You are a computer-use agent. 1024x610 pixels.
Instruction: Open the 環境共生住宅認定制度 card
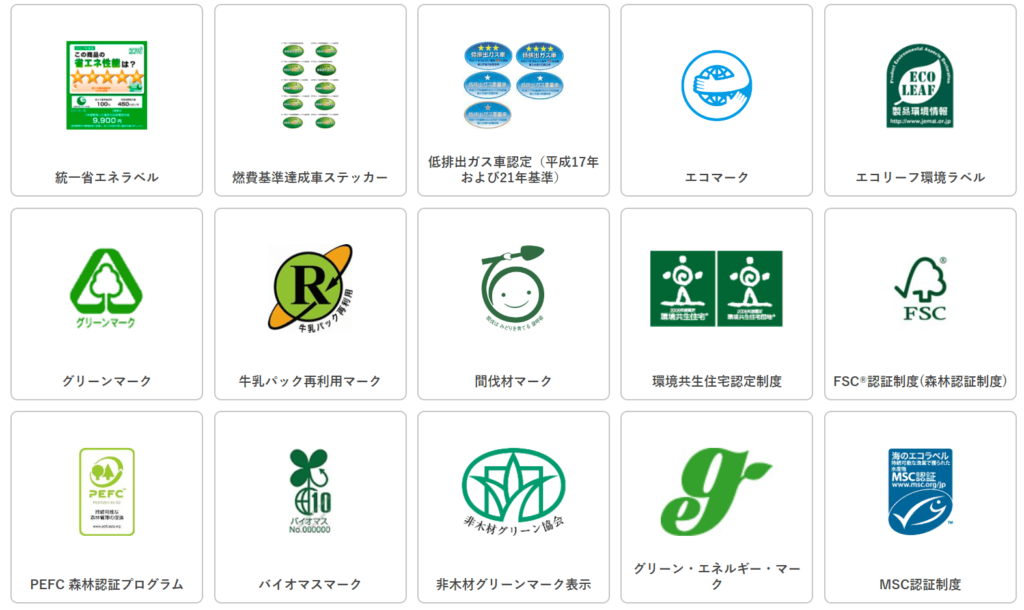[716, 303]
